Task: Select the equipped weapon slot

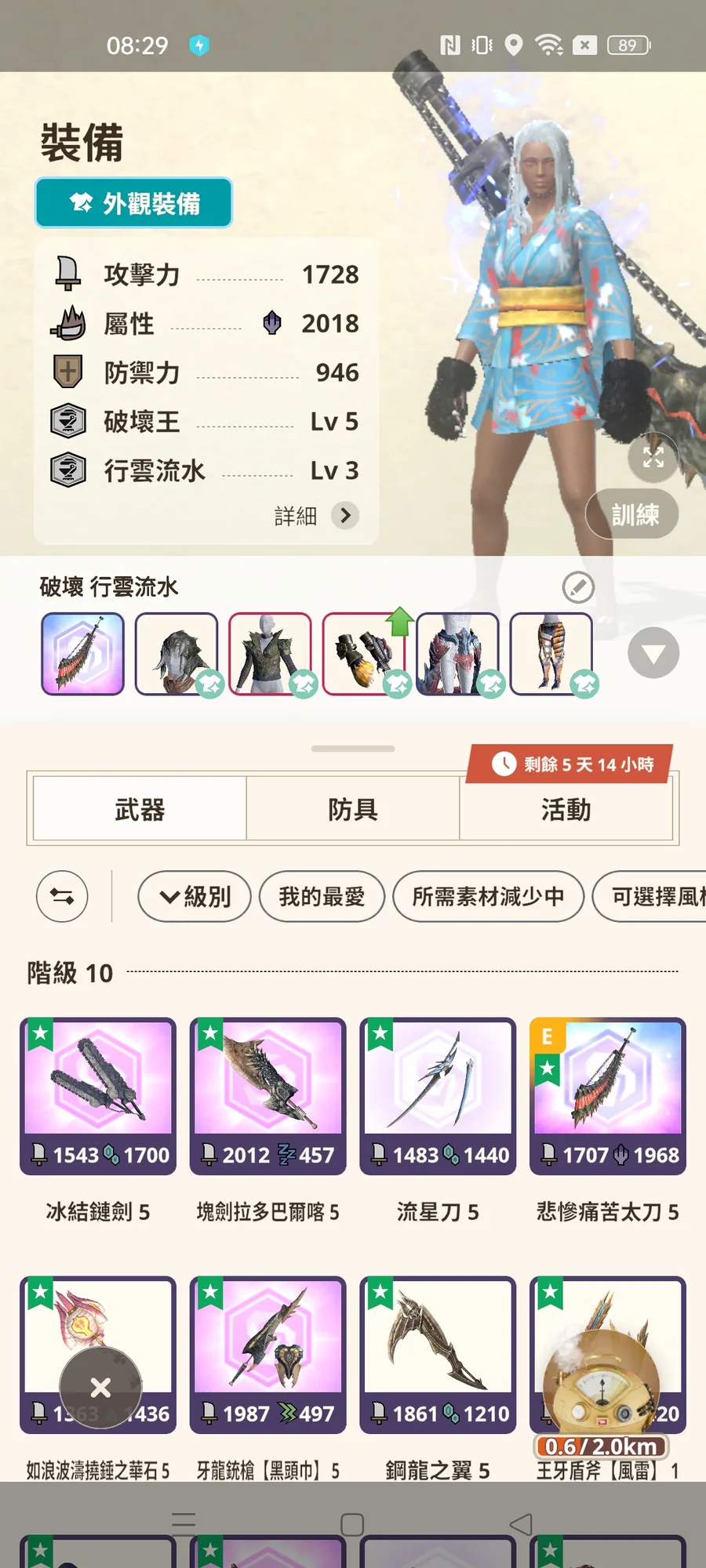Action: 82,654
